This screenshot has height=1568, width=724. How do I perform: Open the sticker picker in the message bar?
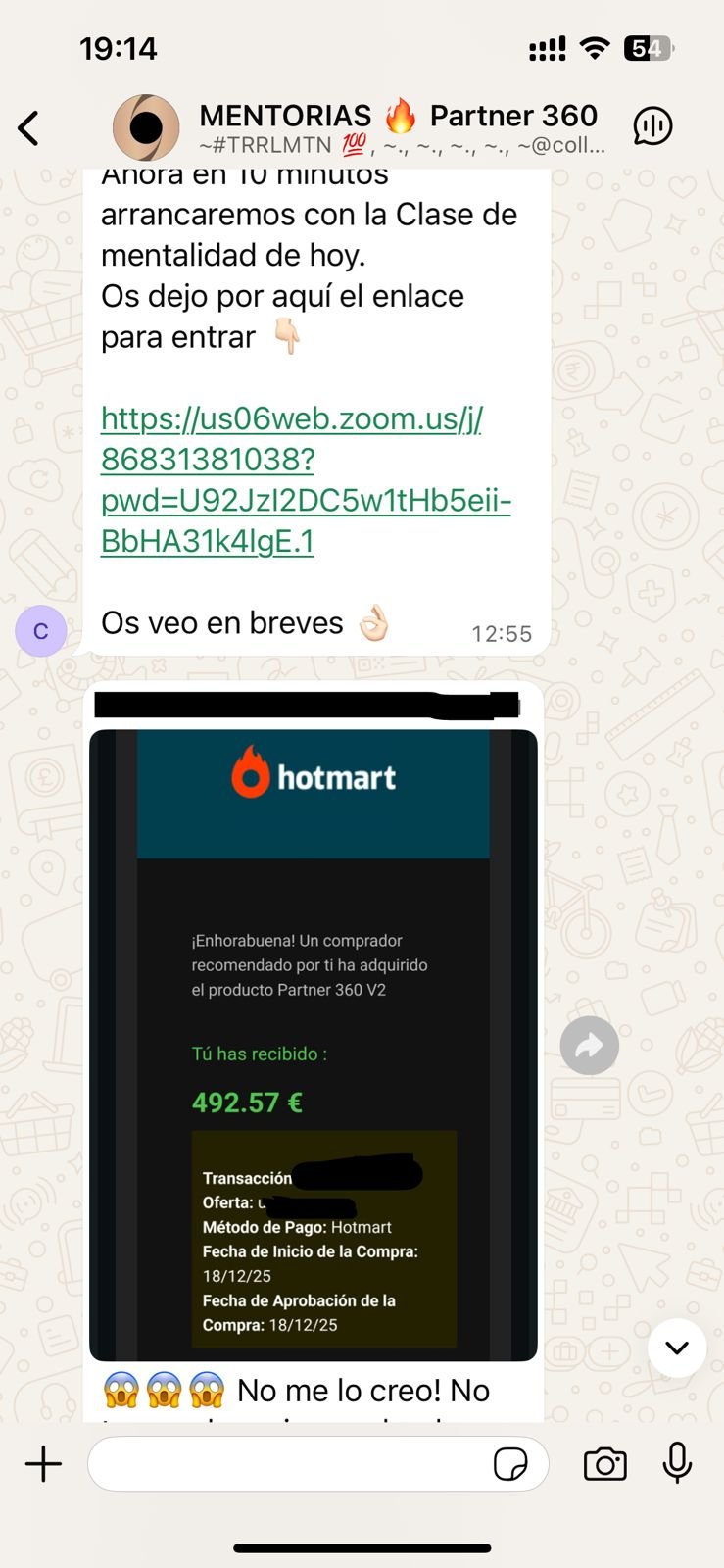pos(510,1464)
